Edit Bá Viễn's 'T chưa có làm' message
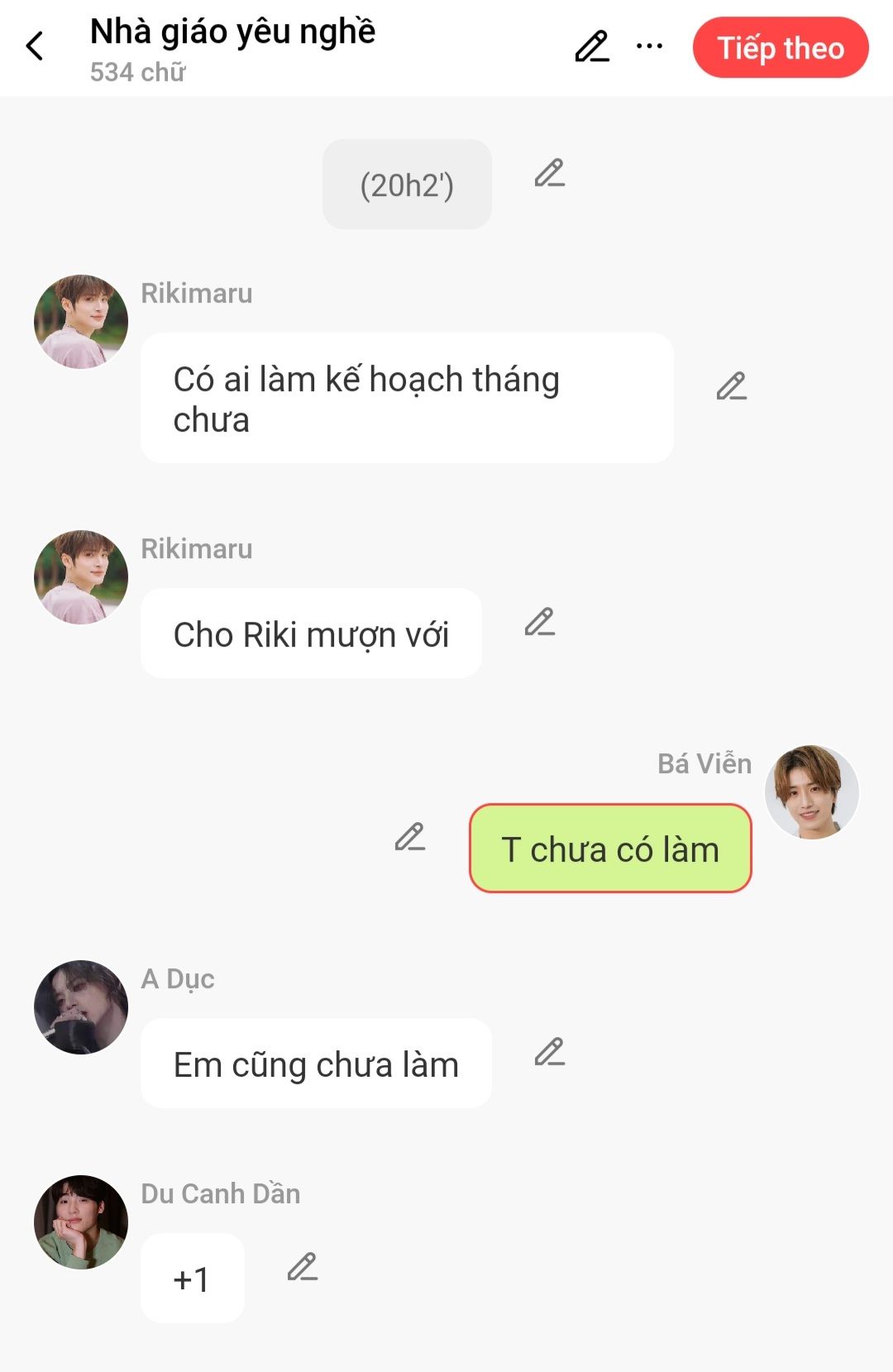The width and height of the screenshot is (893, 1372). pyautogui.click(x=410, y=838)
